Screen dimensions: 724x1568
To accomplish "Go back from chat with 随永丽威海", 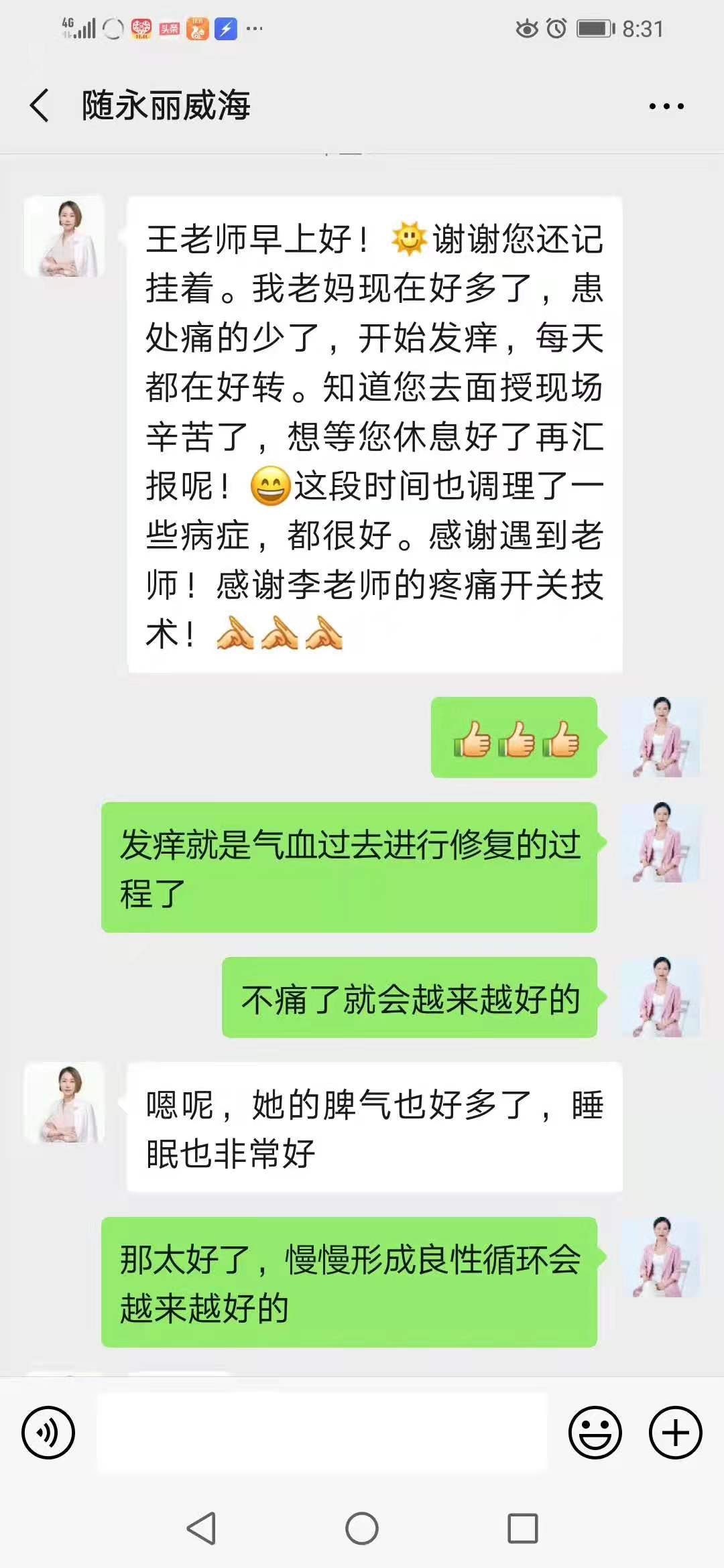I will pyautogui.click(x=40, y=106).
